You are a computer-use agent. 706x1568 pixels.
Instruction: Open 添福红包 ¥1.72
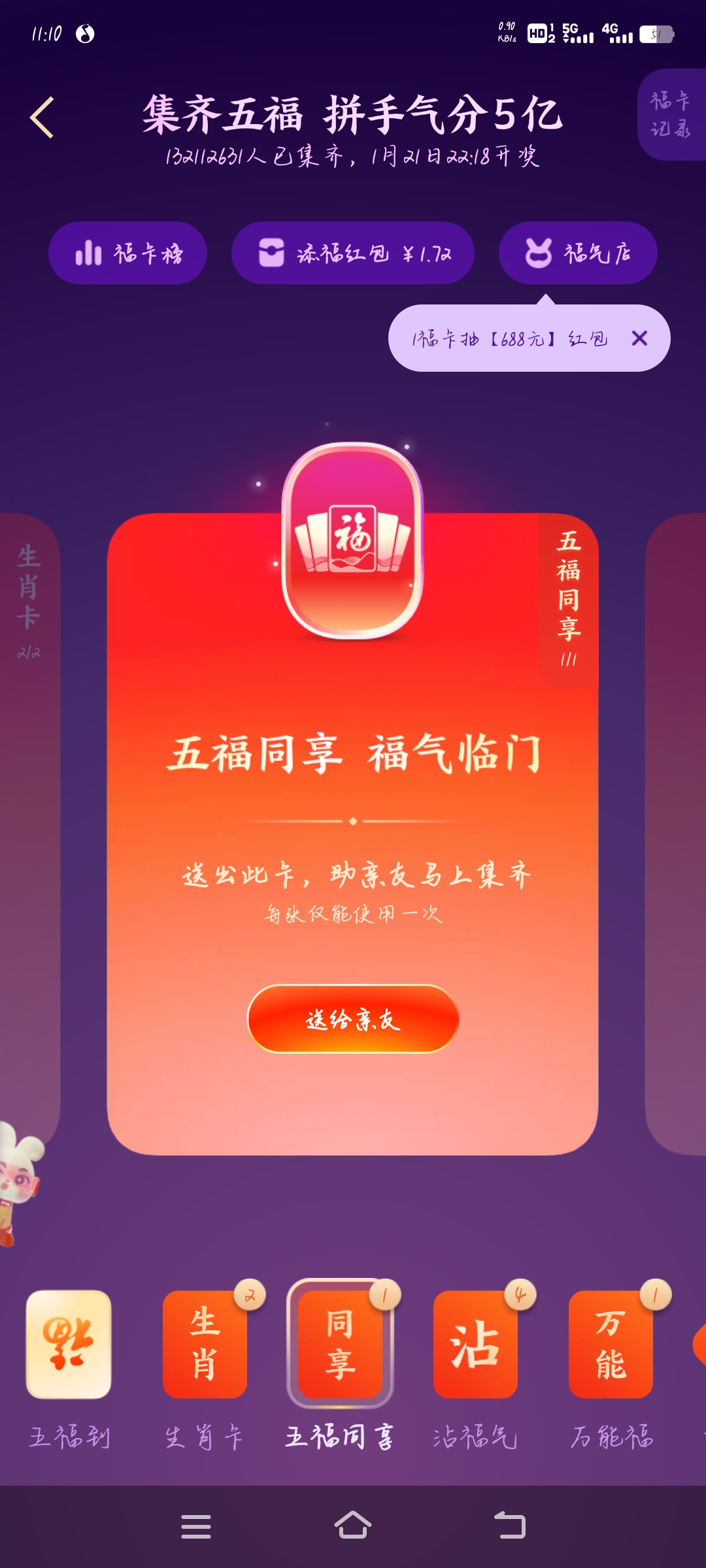[x=353, y=253]
